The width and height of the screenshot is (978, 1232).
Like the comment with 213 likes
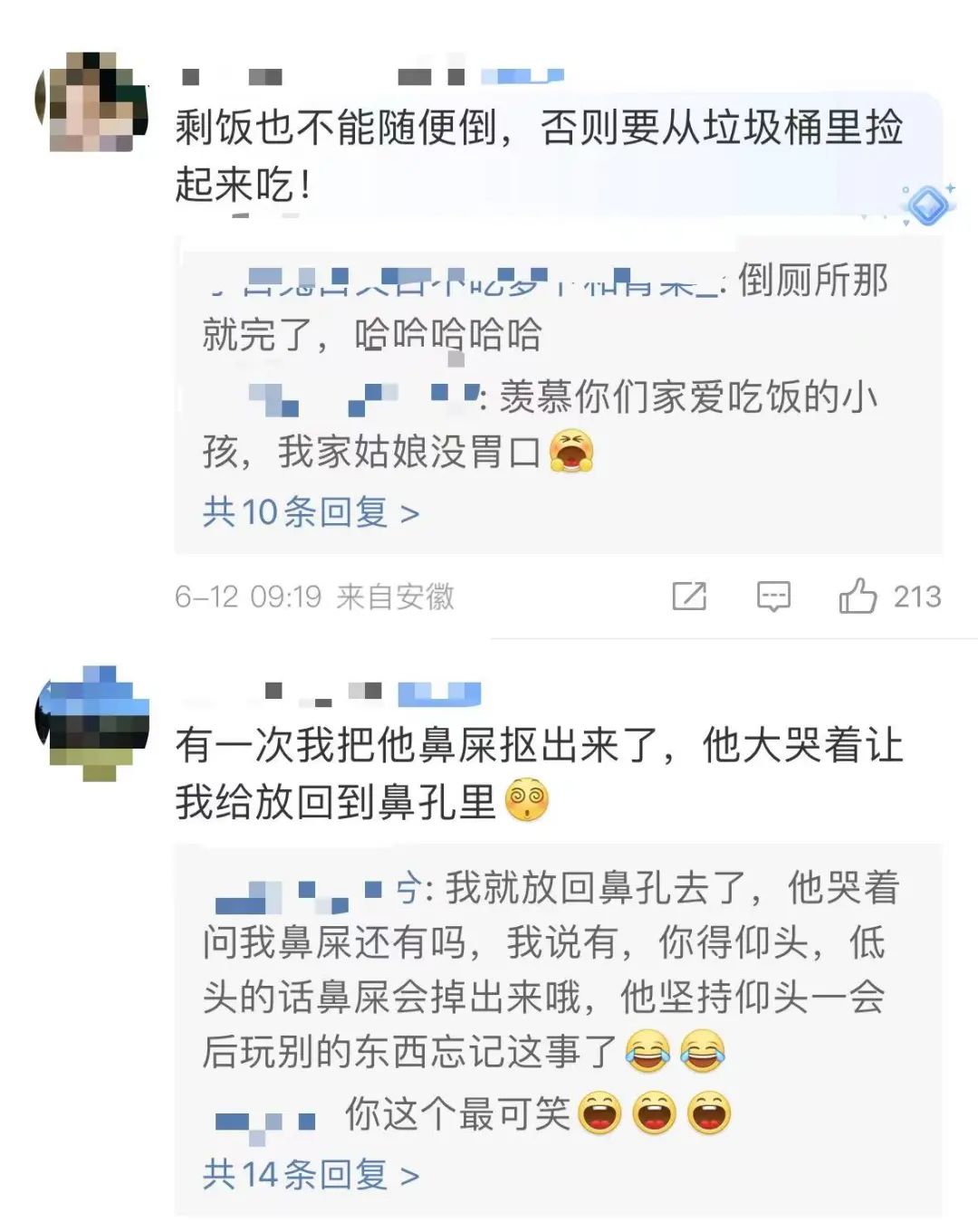pos(858,597)
